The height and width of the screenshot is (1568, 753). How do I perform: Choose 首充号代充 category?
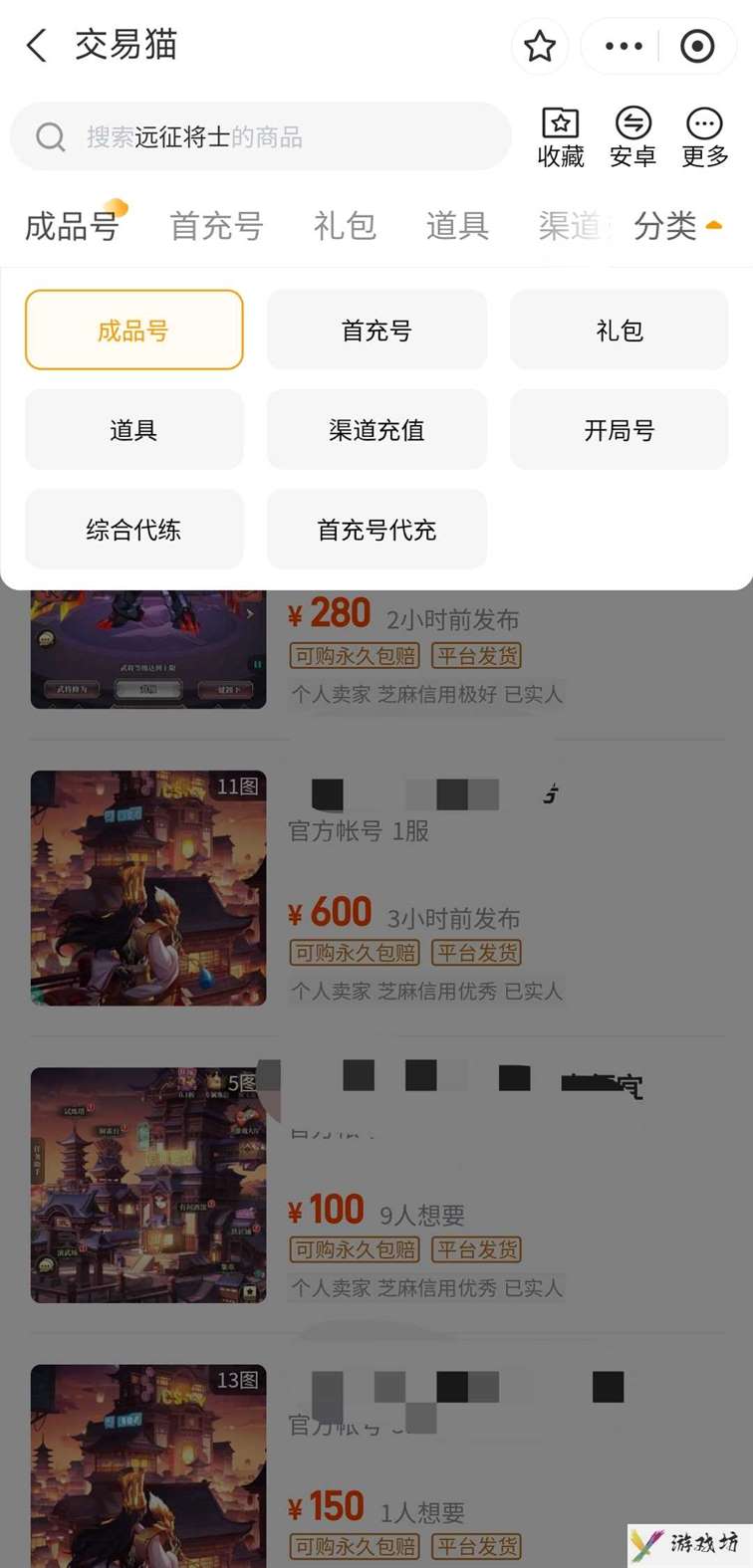[x=376, y=529]
